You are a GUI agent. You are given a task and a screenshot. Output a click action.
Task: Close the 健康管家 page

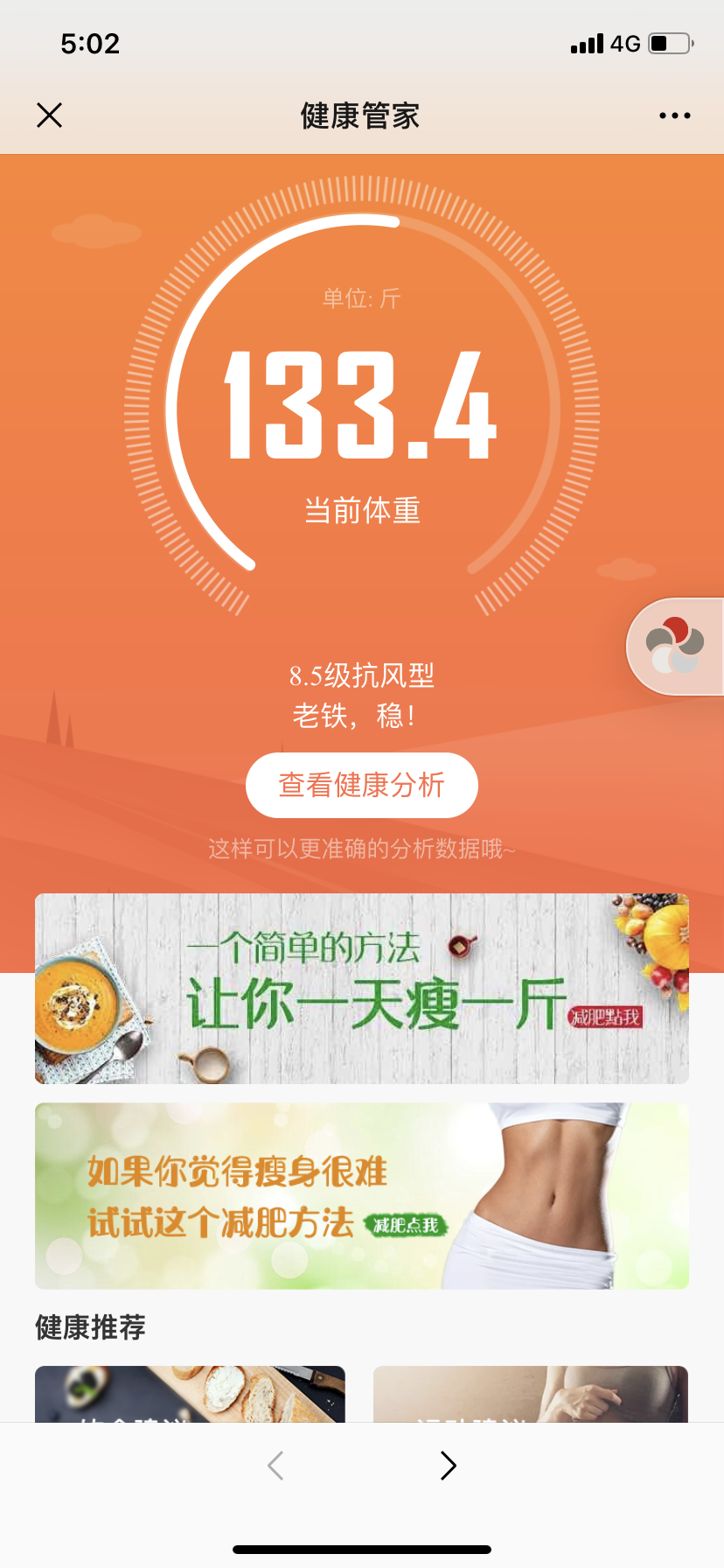(x=50, y=115)
